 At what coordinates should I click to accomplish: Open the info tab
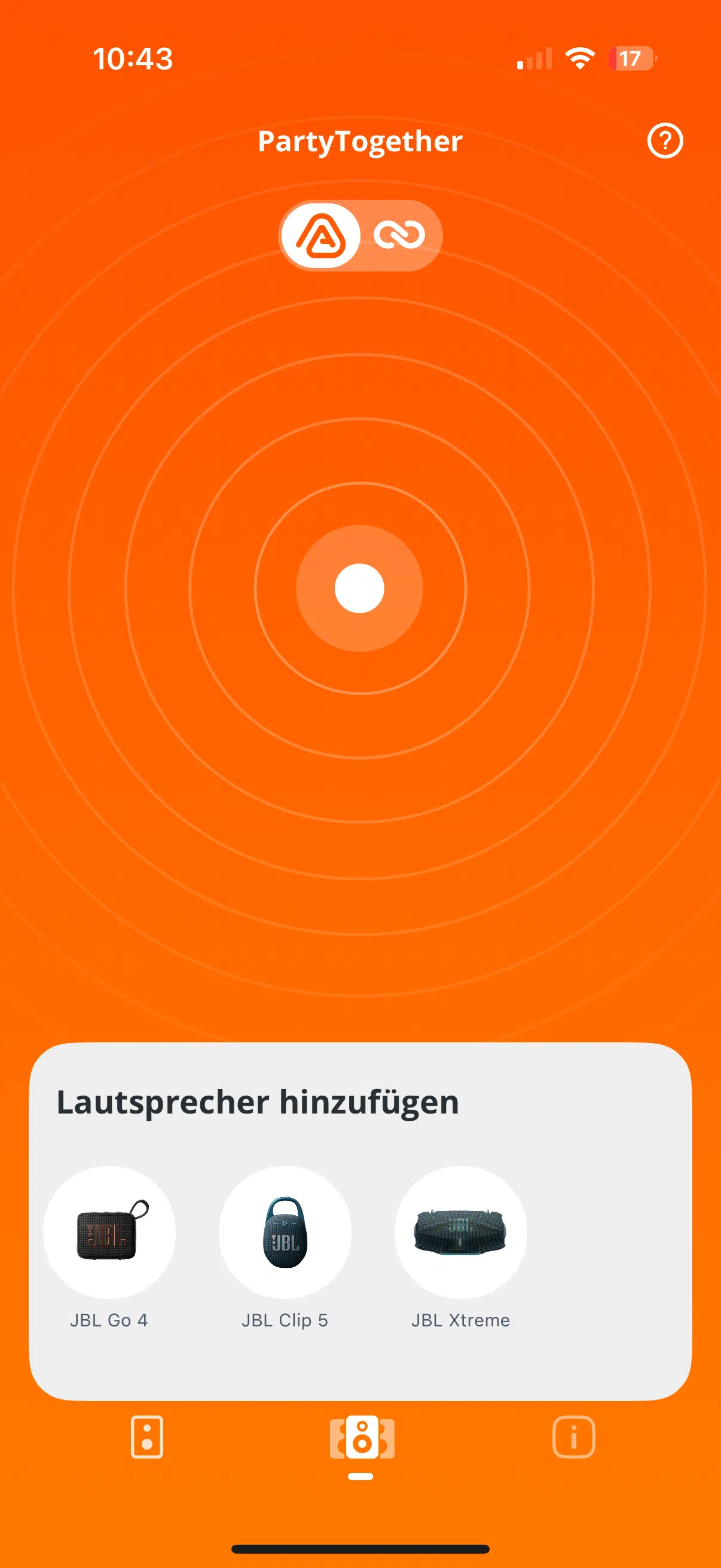(574, 1436)
